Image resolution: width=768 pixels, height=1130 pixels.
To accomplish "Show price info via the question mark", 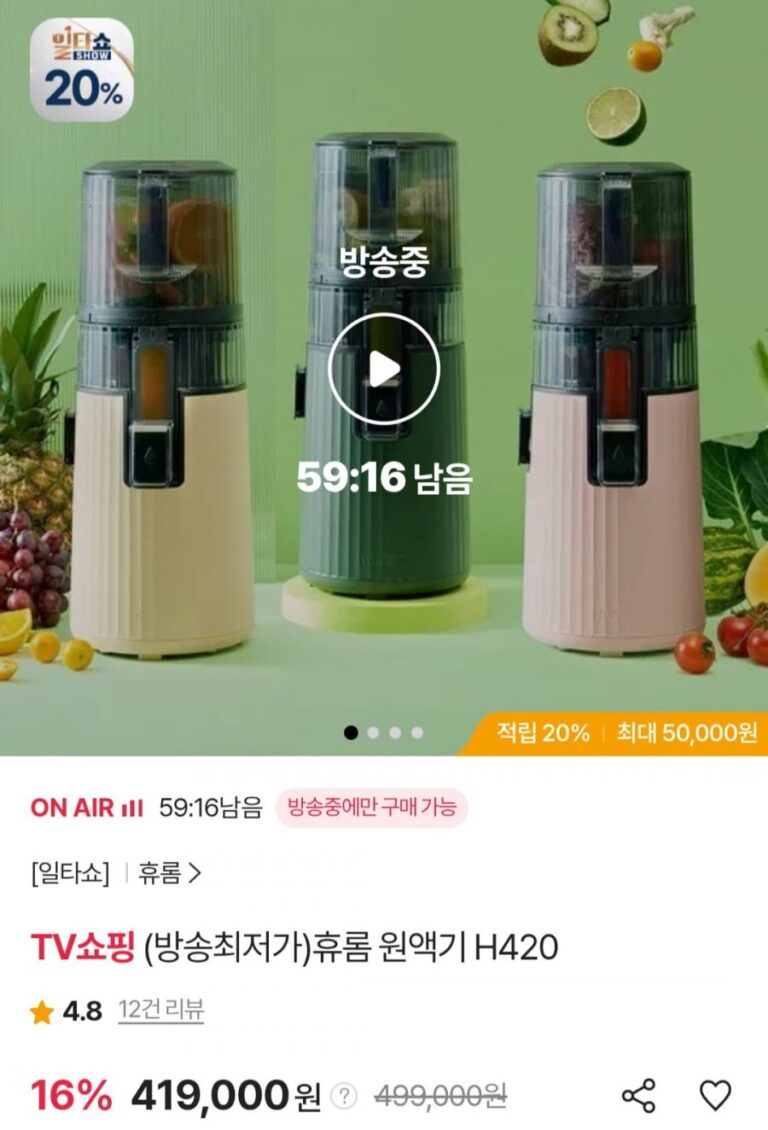I will [x=344, y=1097].
